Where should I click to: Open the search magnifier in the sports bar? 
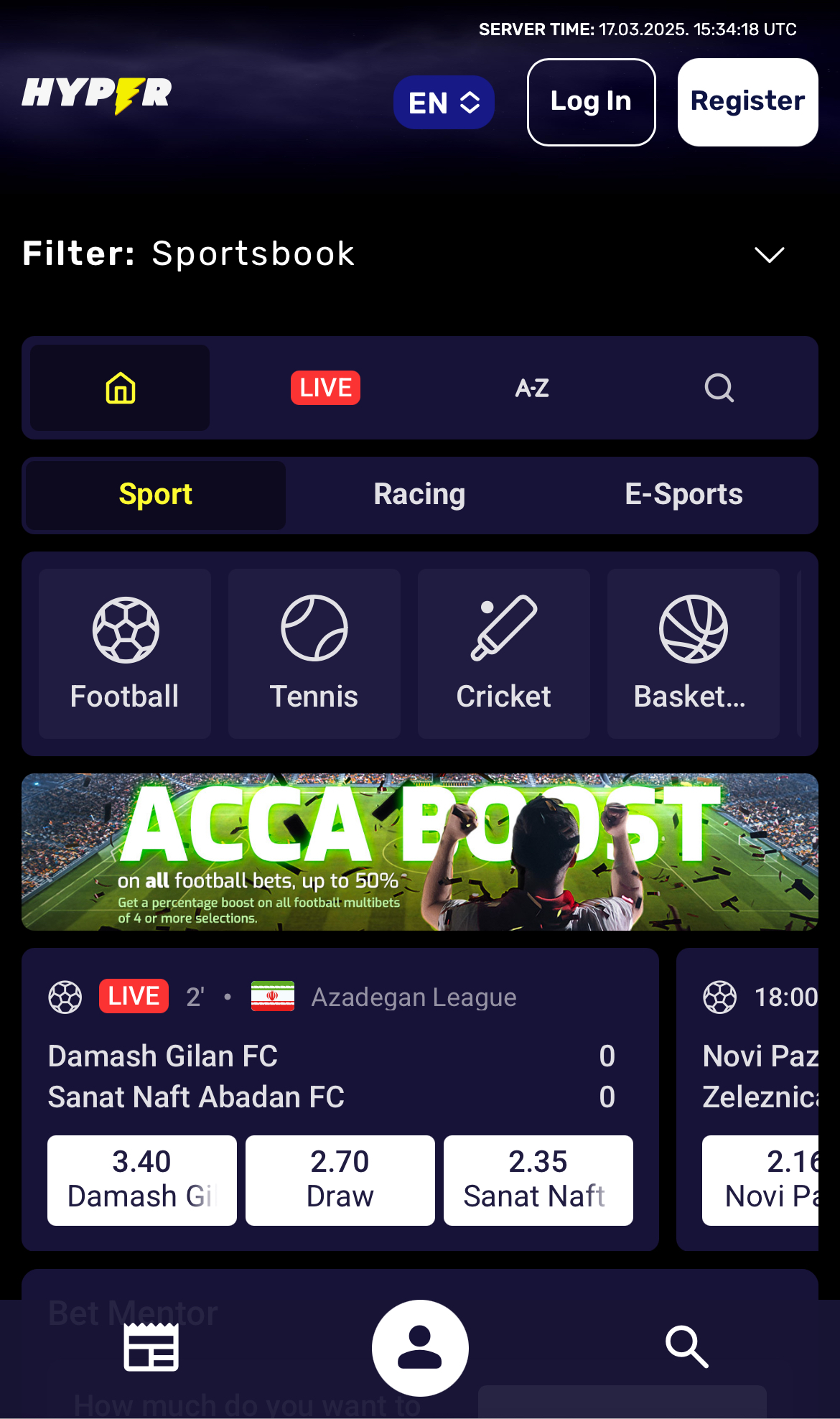tap(719, 388)
